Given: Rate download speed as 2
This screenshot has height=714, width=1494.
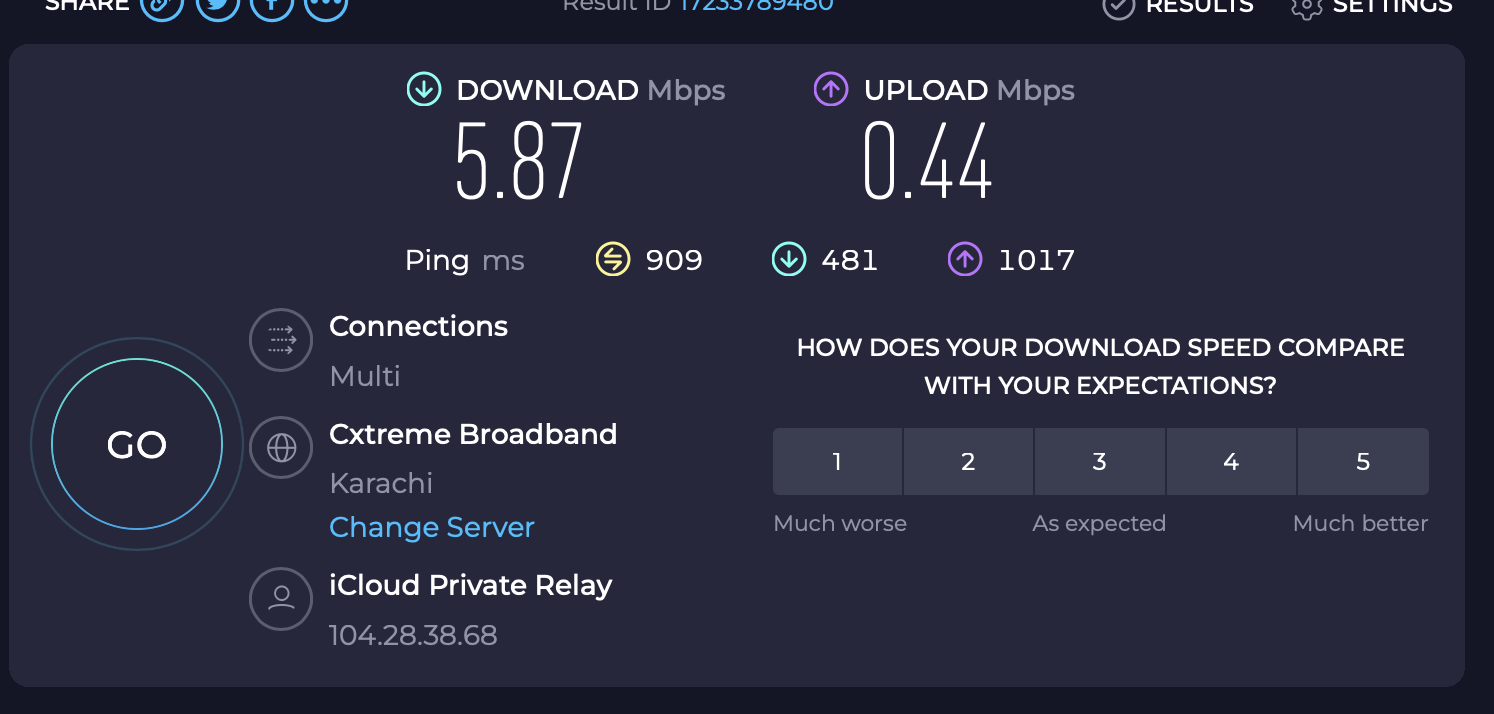Looking at the screenshot, I should (x=968, y=462).
